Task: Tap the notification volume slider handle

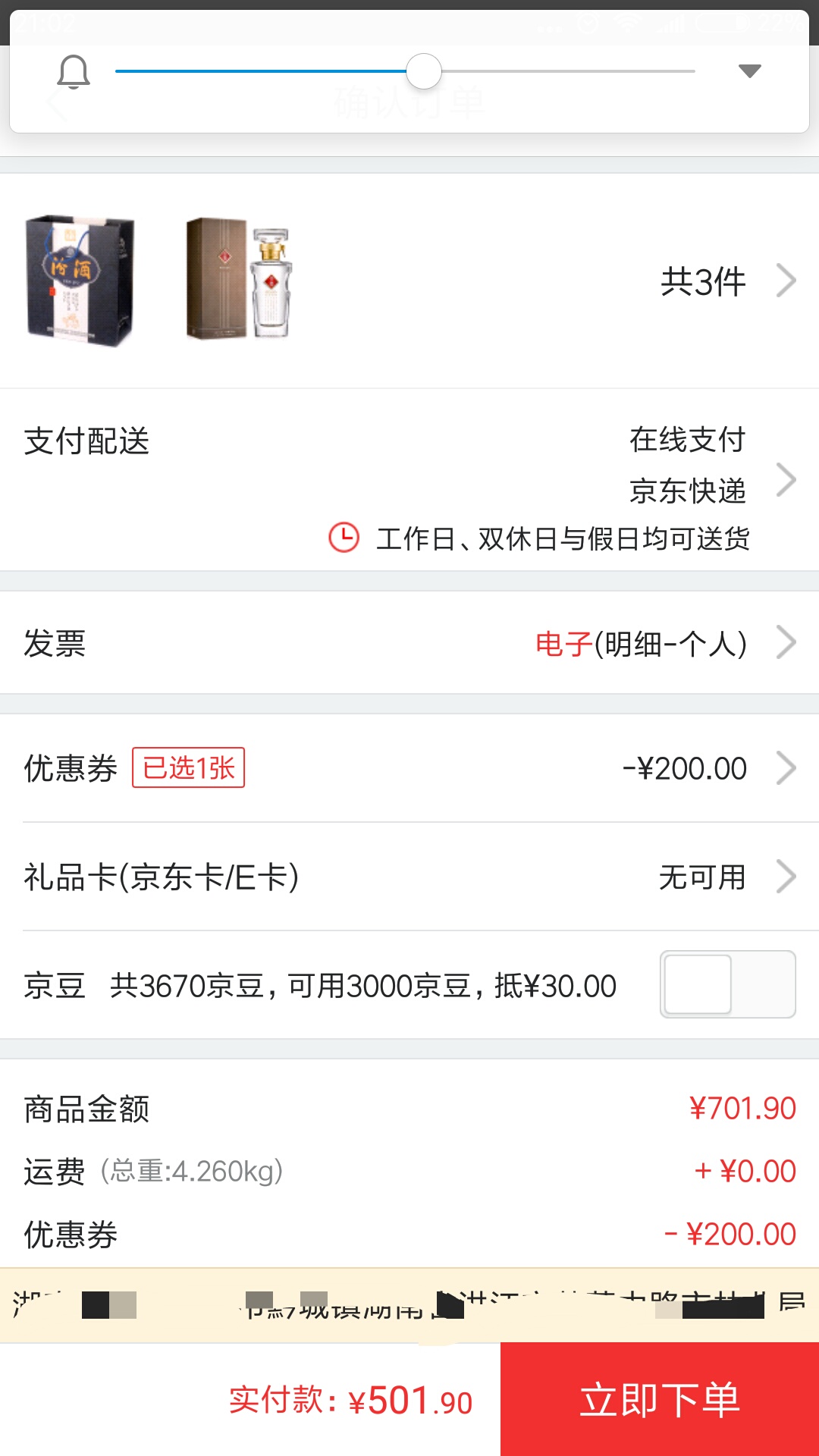Action: pyautogui.click(x=424, y=71)
